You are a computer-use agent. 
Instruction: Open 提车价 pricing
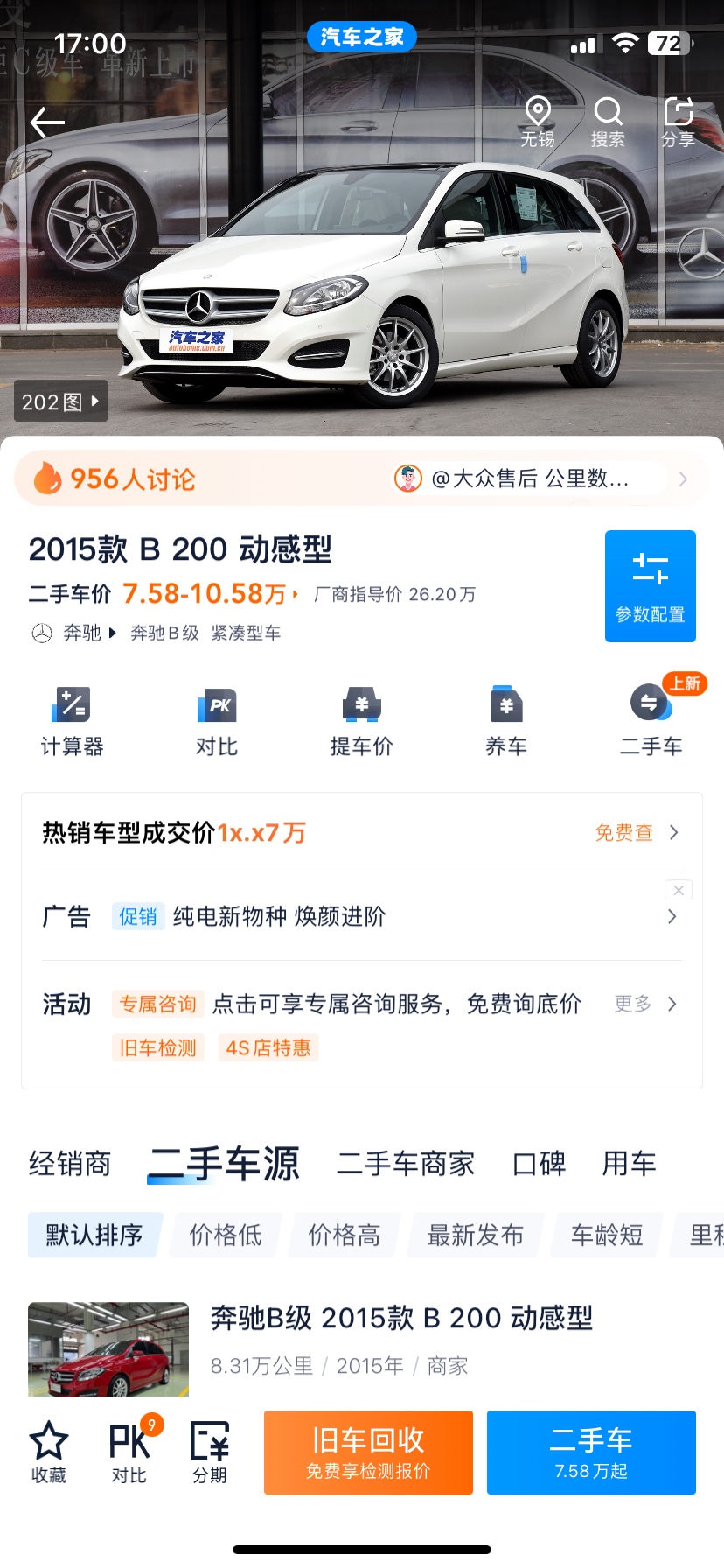(x=361, y=721)
